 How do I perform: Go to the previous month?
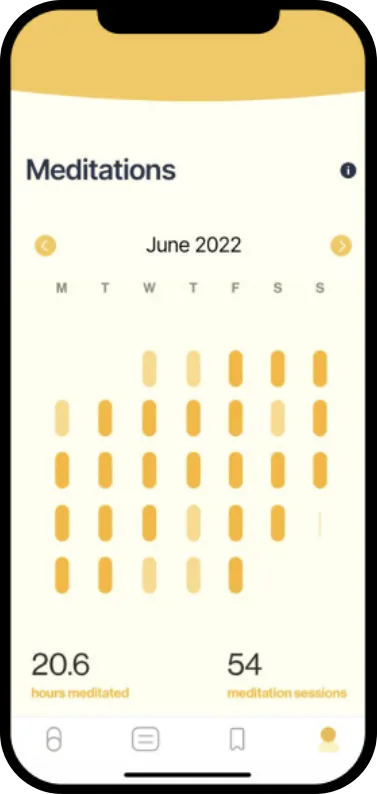pos(45,246)
